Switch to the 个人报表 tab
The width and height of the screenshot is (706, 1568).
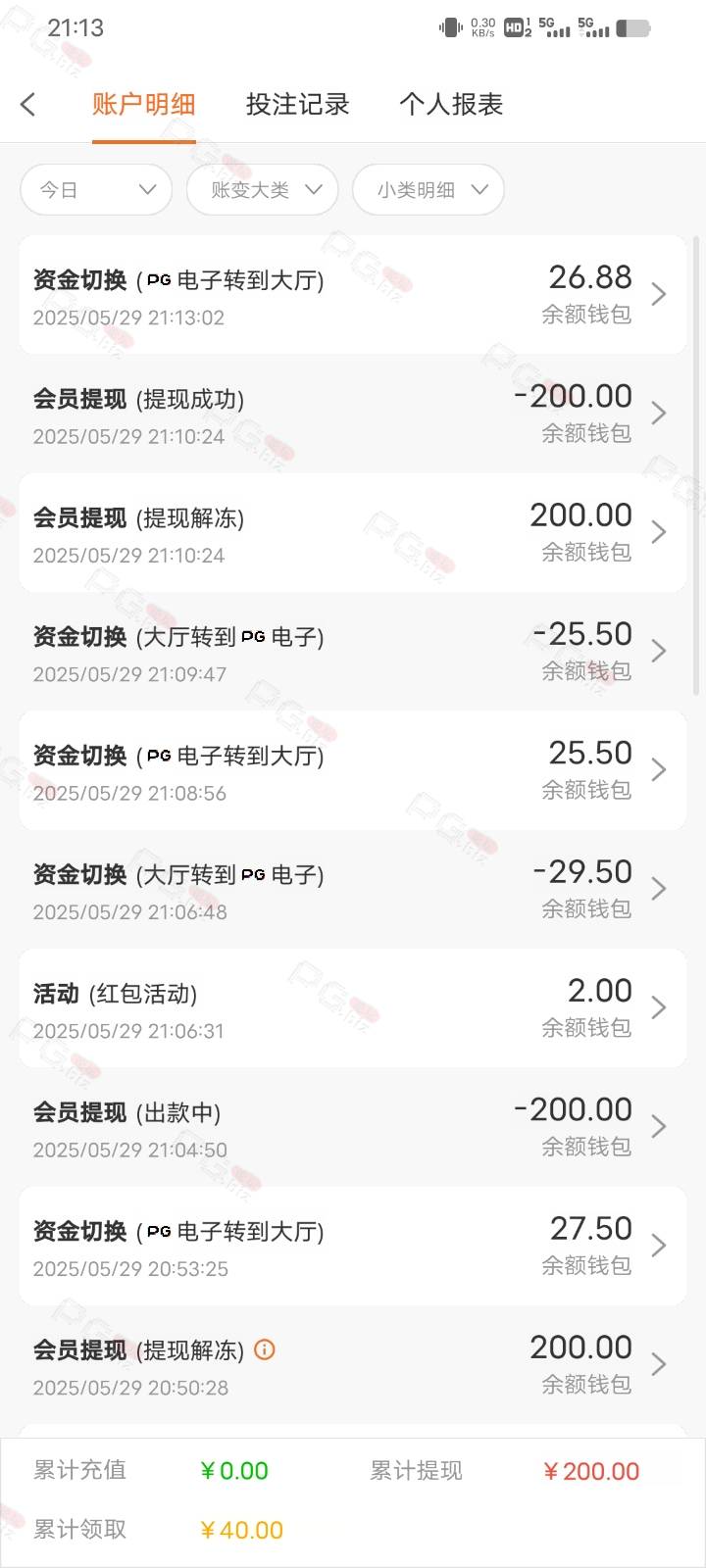coord(451,105)
